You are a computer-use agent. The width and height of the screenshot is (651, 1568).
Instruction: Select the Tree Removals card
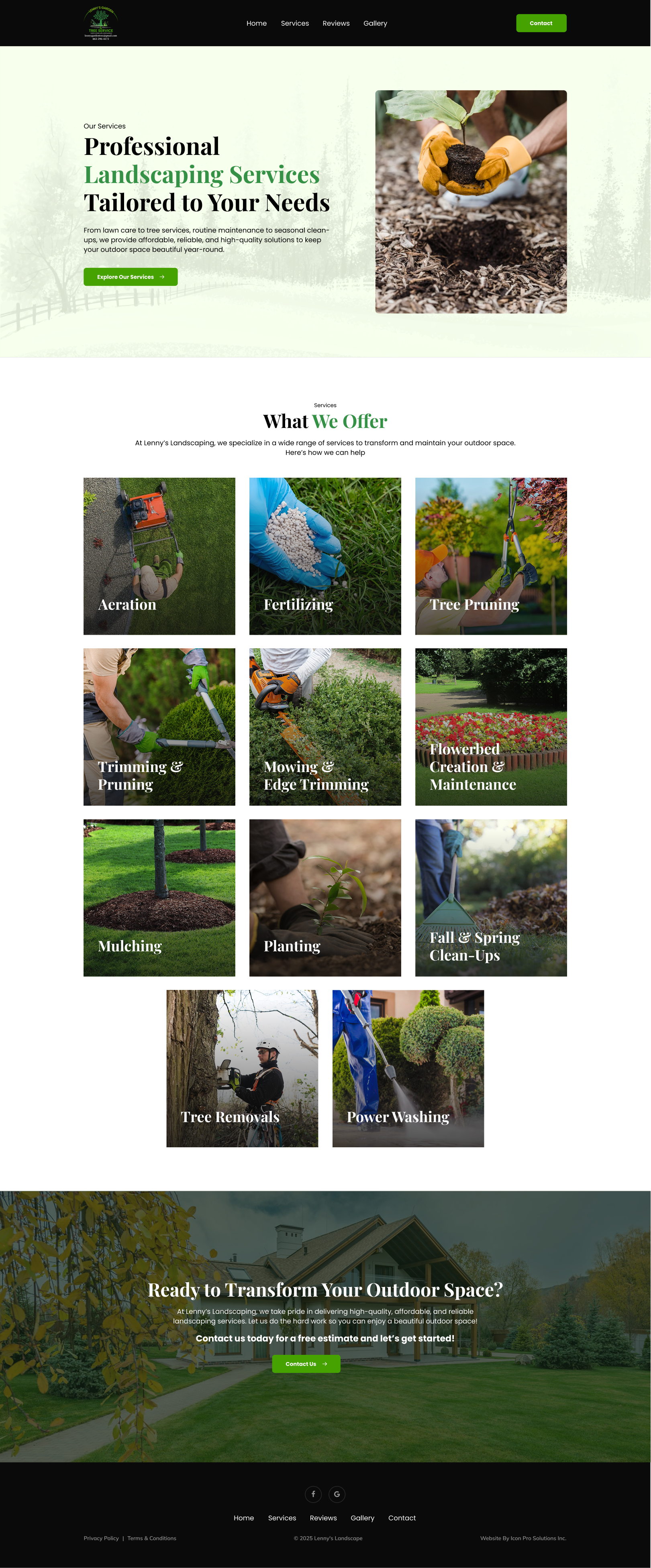[x=242, y=1068]
